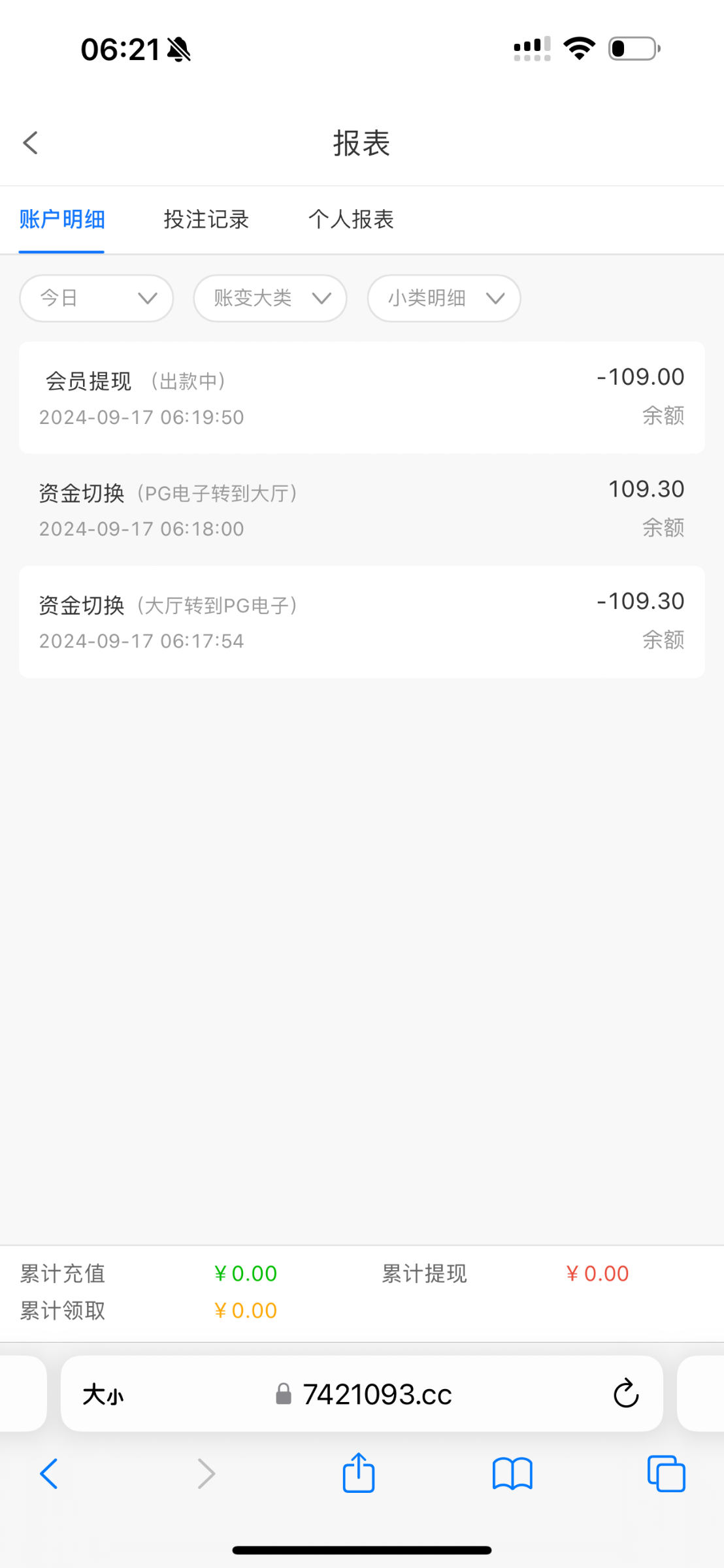Go back using the header arrow
The height and width of the screenshot is (1568, 724).
[31, 142]
